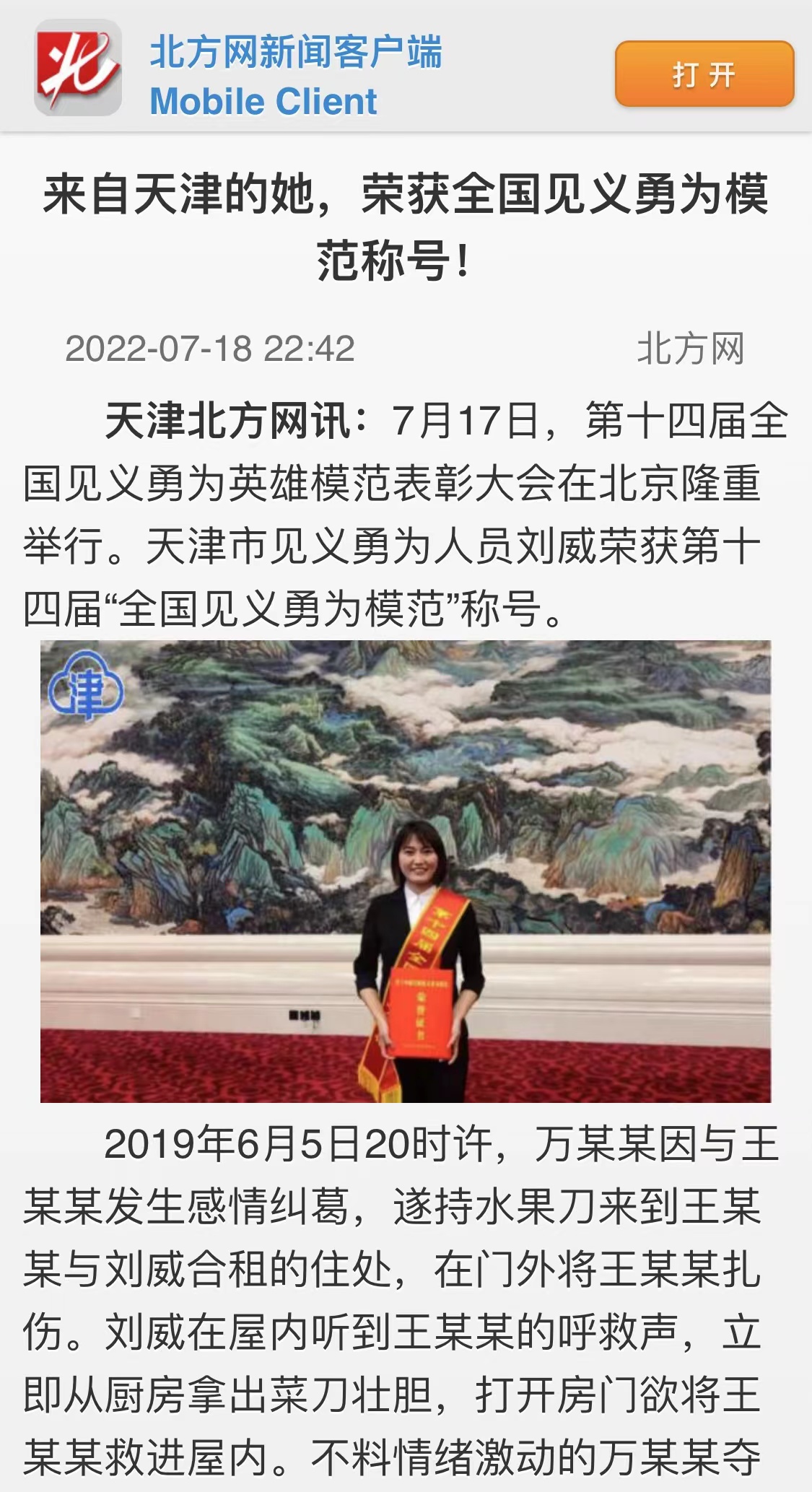The height and width of the screenshot is (1492, 812).
Task: Tap the orange 打开 button
Action: (x=704, y=74)
